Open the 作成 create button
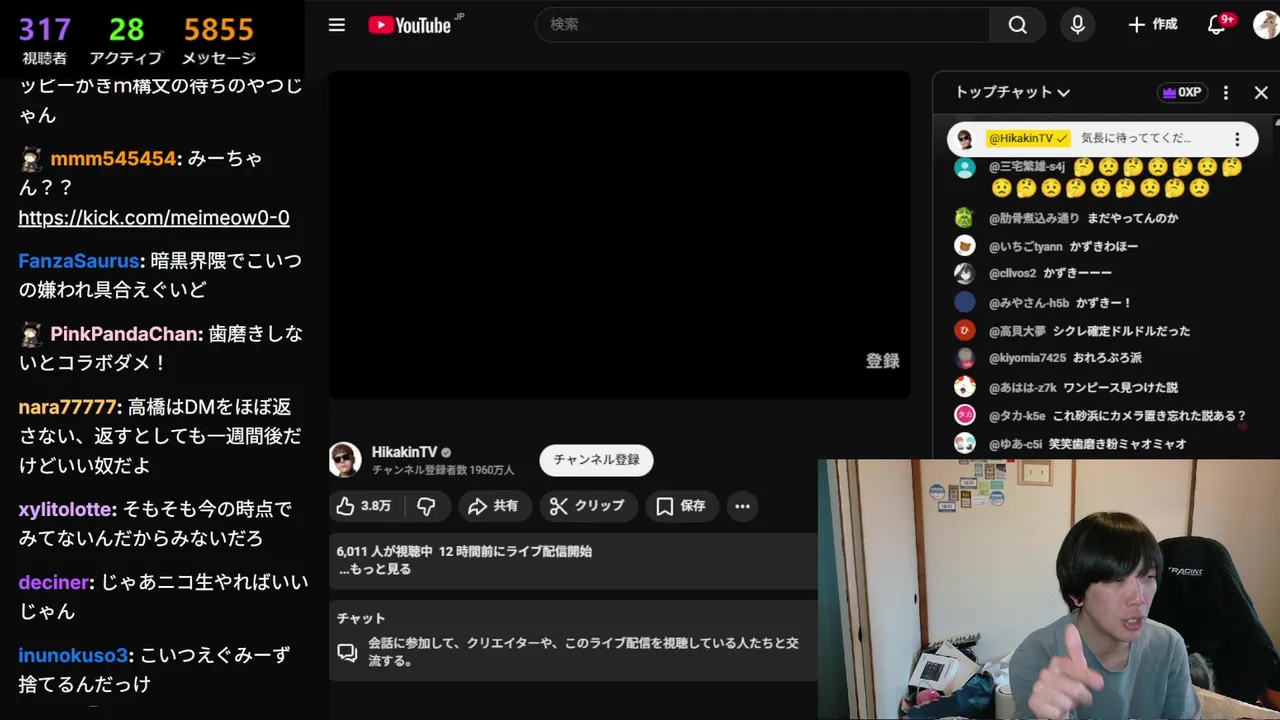The image size is (1280, 720). click(x=1153, y=25)
